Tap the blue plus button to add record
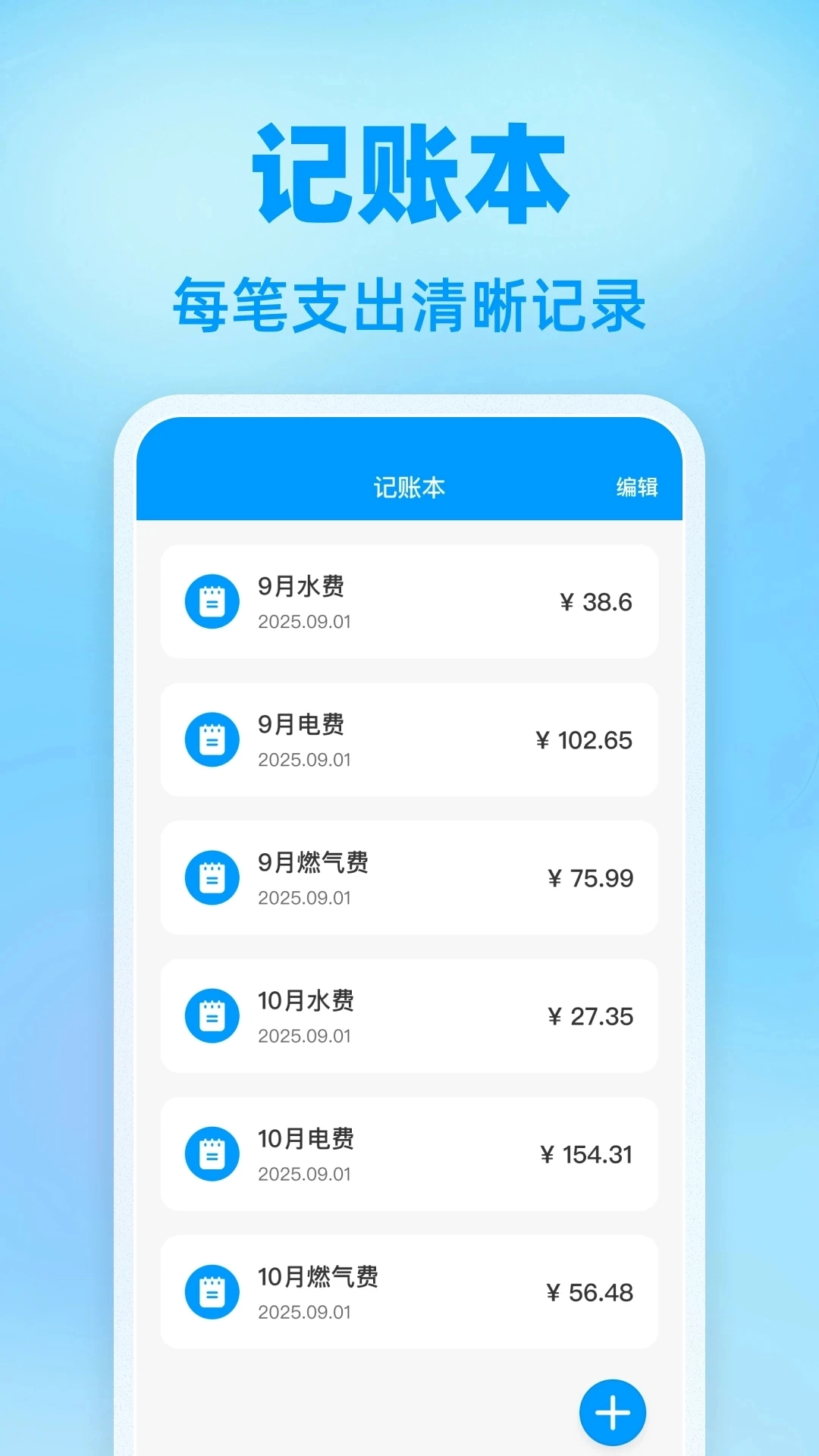819x1456 pixels. 611,1412
